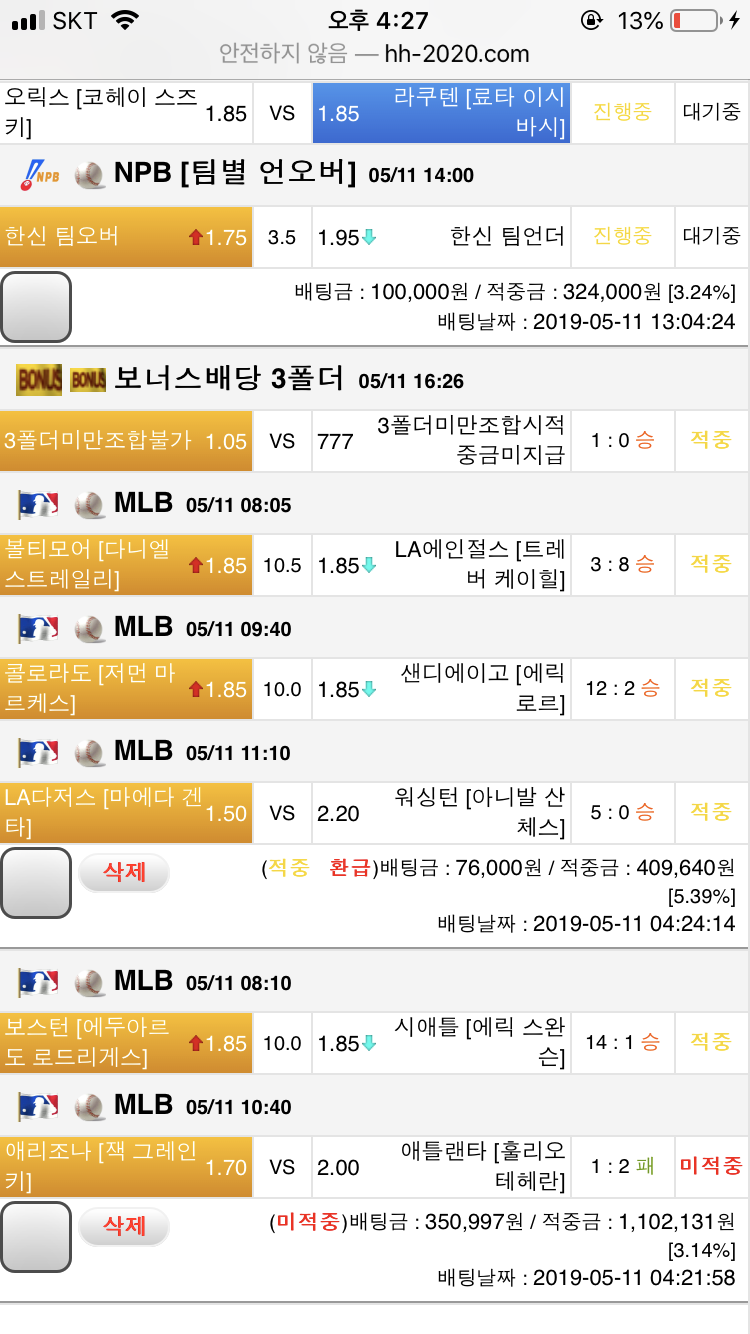Tick the checkbox for 76,000원 bet
Viewport: 750px width, 1334px height.
click(x=36, y=882)
